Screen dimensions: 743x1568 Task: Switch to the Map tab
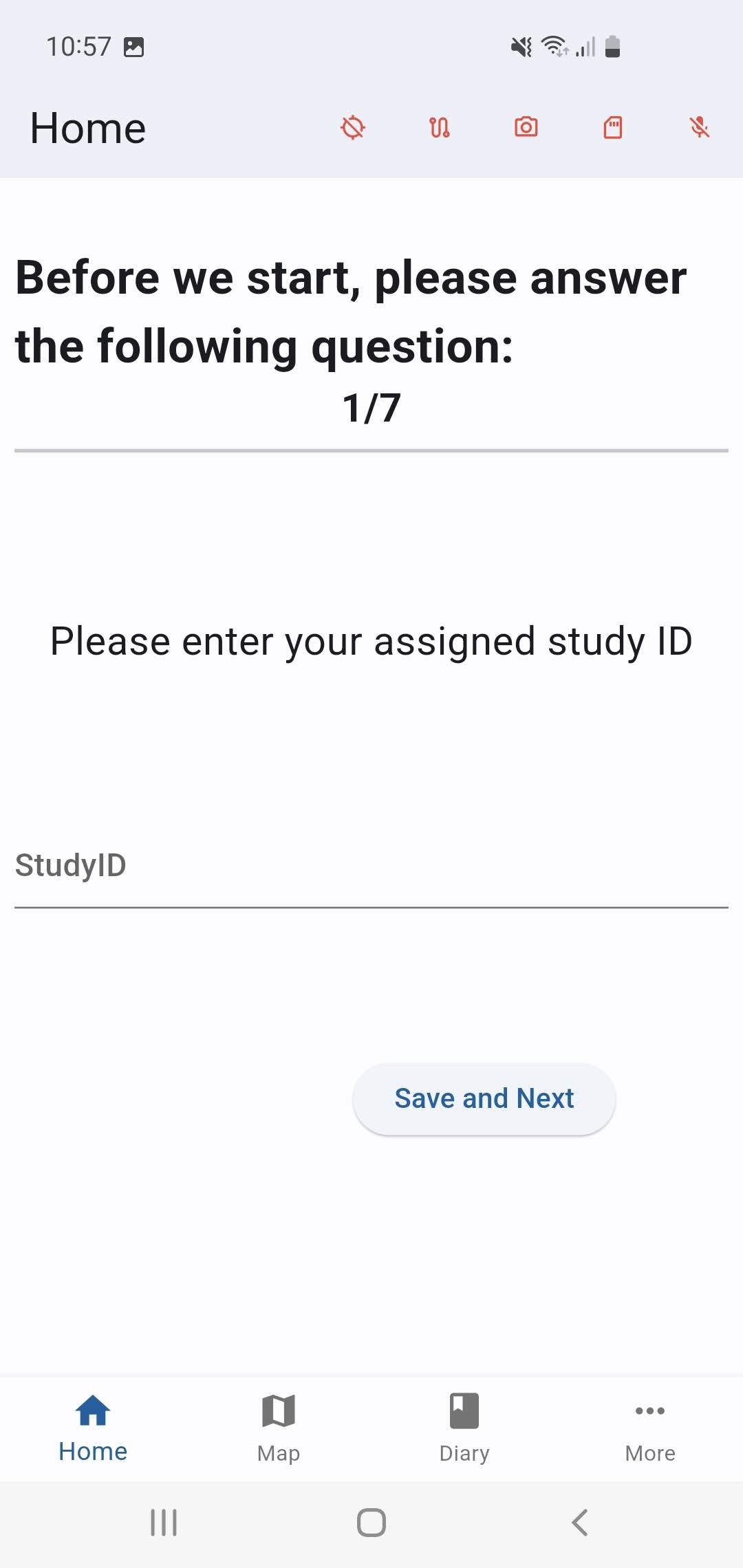pyautogui.click(x=279, y=1428)
